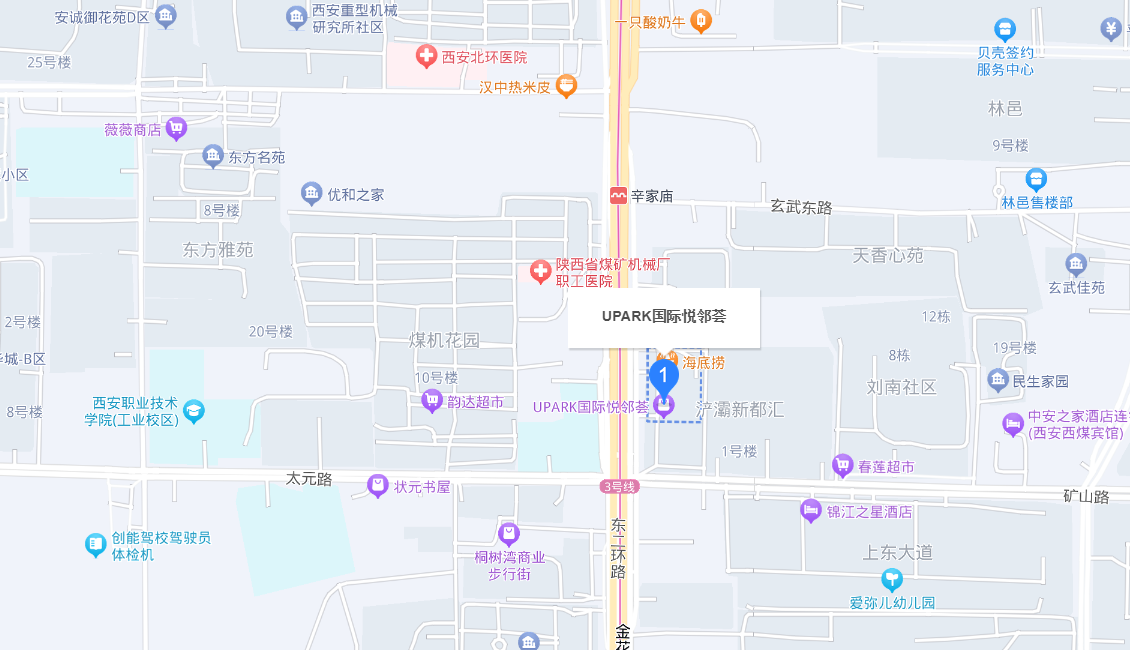Tap the blue location marker numbered 1
Viewport: 1130px width, 650px height.
pyautogui.click(x=664, y=376)
